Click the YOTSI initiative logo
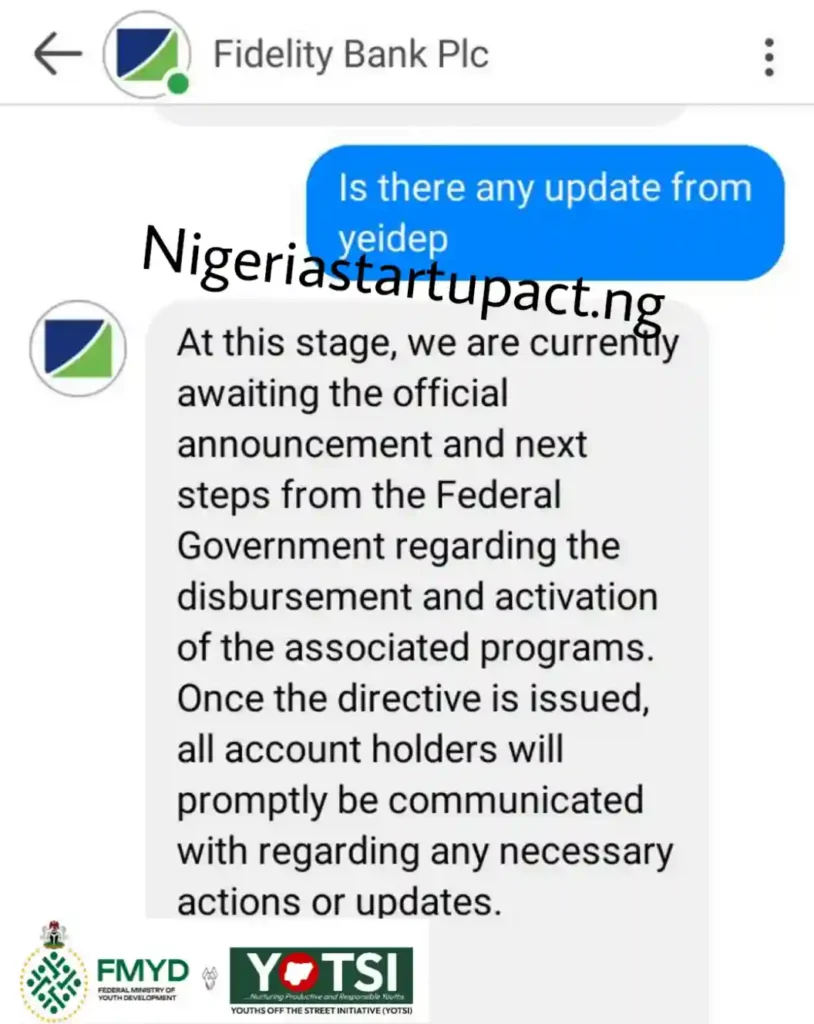Screen dimensions: 814x1024 pos(320,970)
